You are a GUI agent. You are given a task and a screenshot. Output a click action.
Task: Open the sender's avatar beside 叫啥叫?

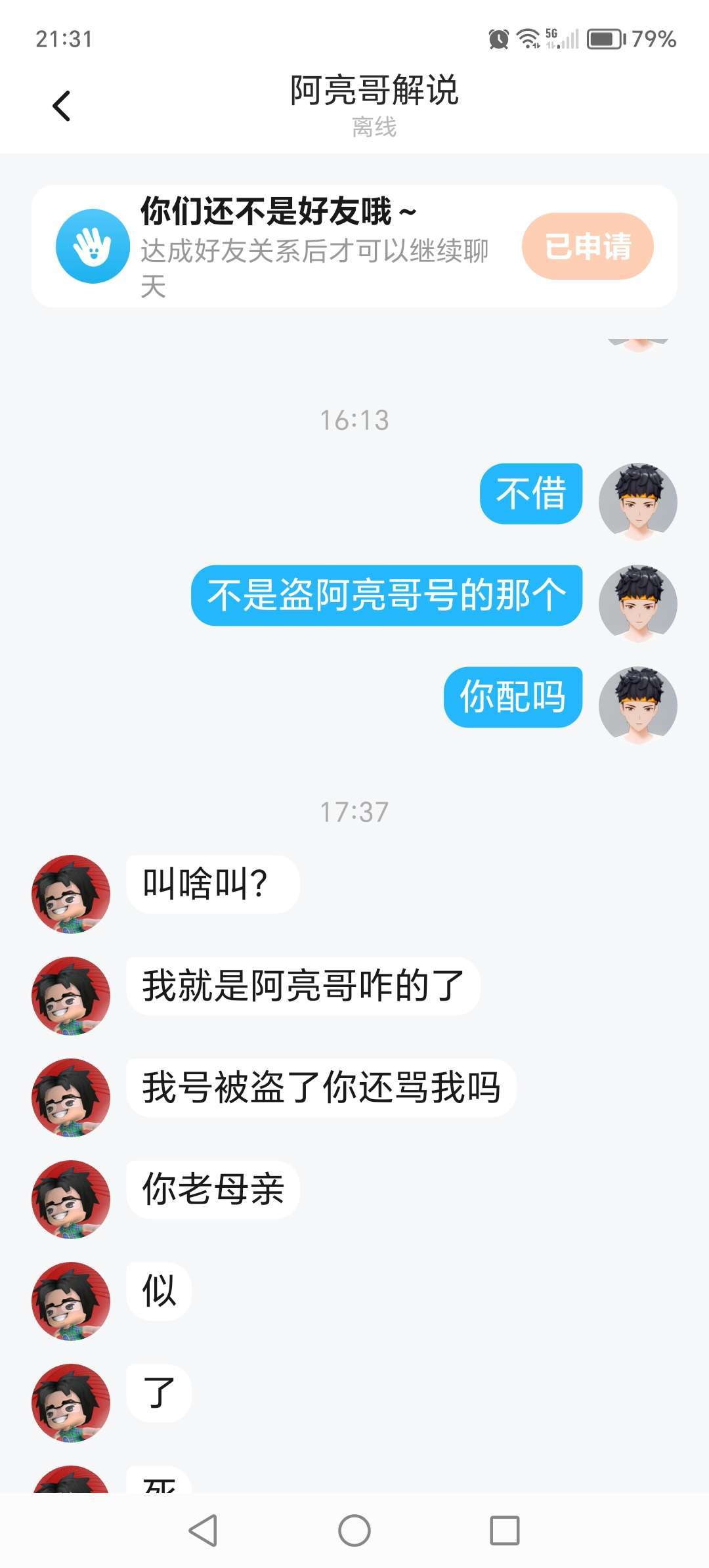click(71, 894)
